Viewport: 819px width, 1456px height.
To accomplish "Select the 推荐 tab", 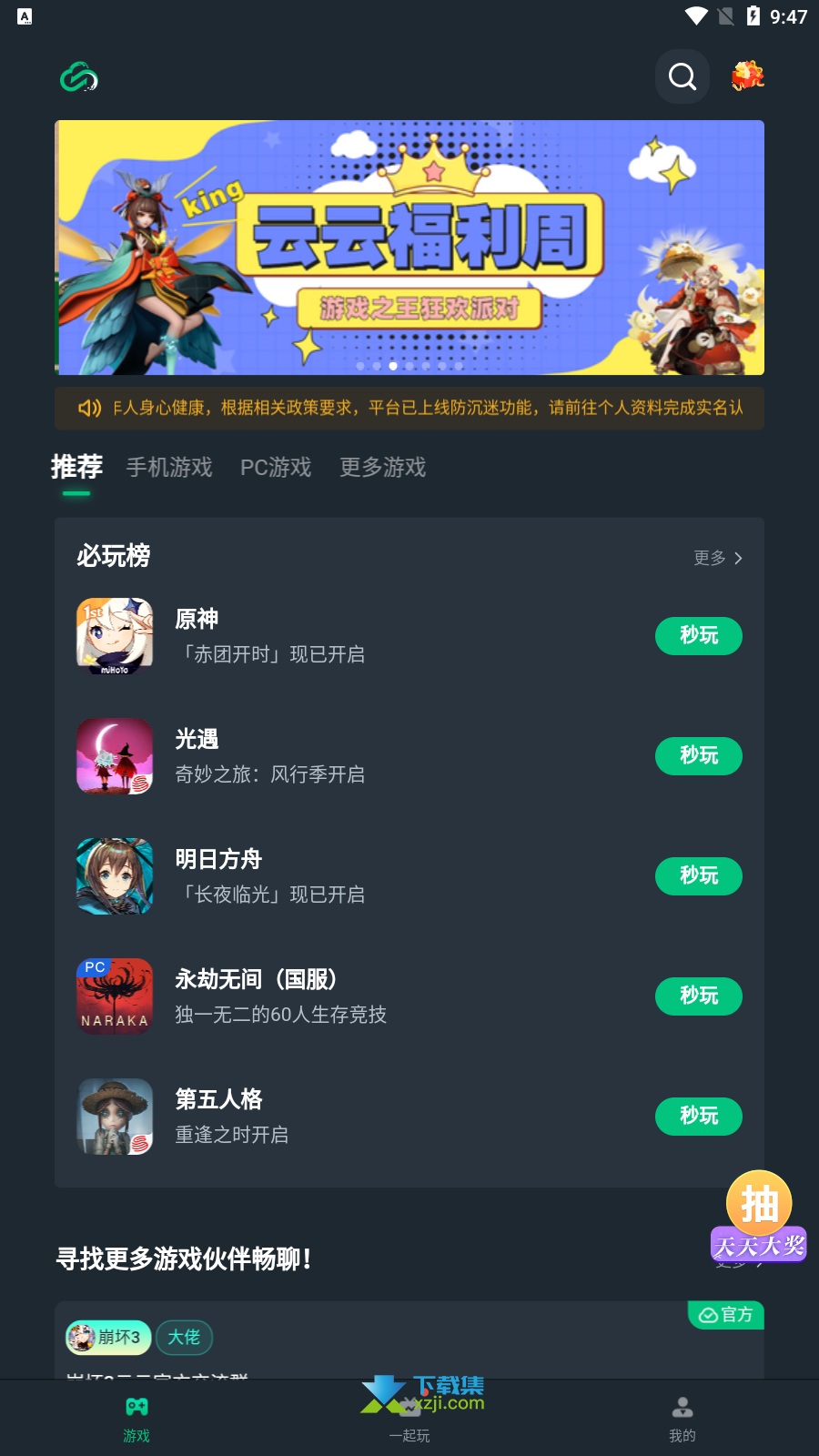I will [x=76, y=468].
